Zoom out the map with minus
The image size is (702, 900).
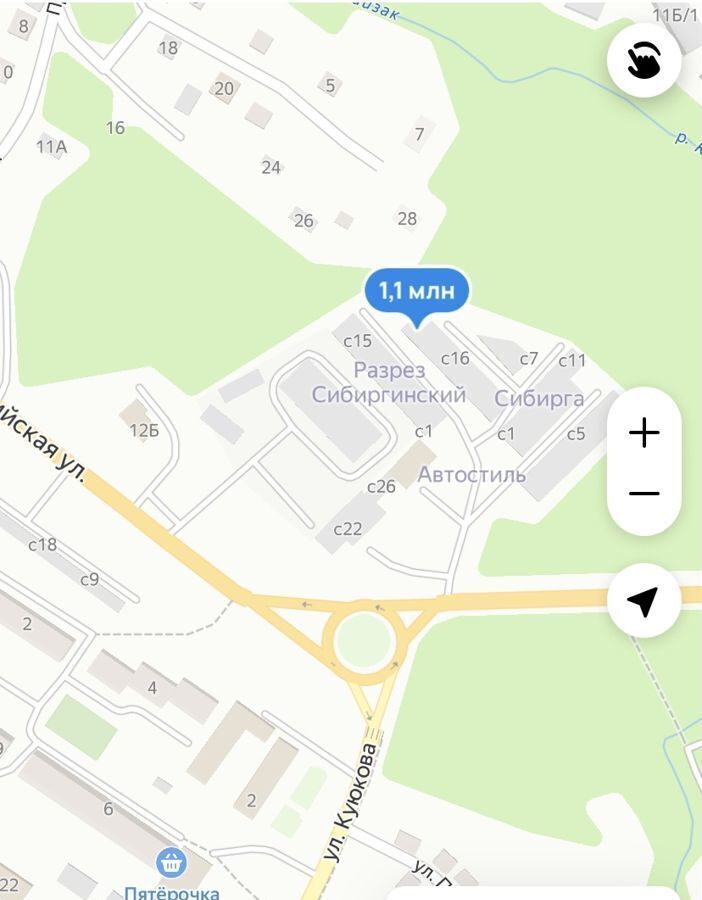(x=644, y=493)
